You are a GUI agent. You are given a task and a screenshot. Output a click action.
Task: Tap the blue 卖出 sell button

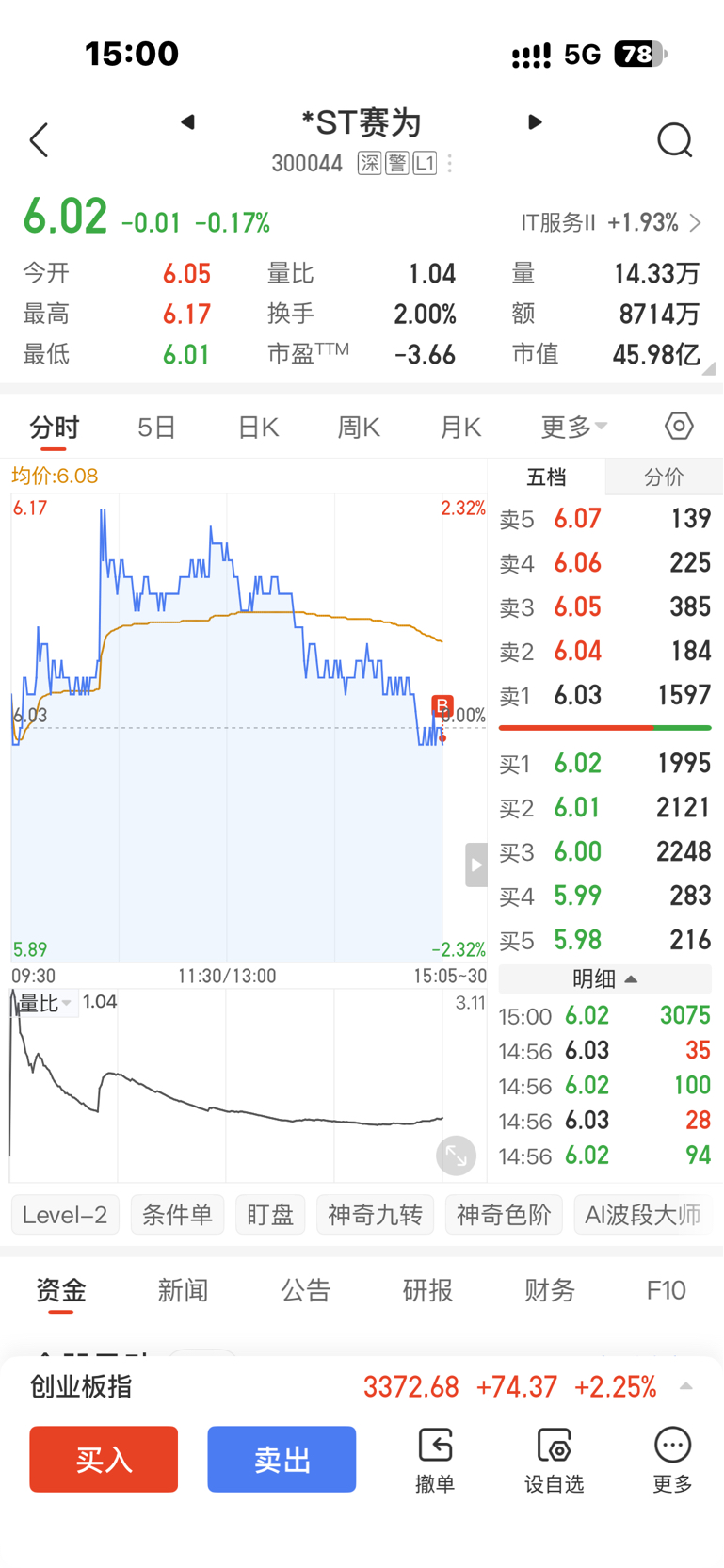tap(282, 1460)
